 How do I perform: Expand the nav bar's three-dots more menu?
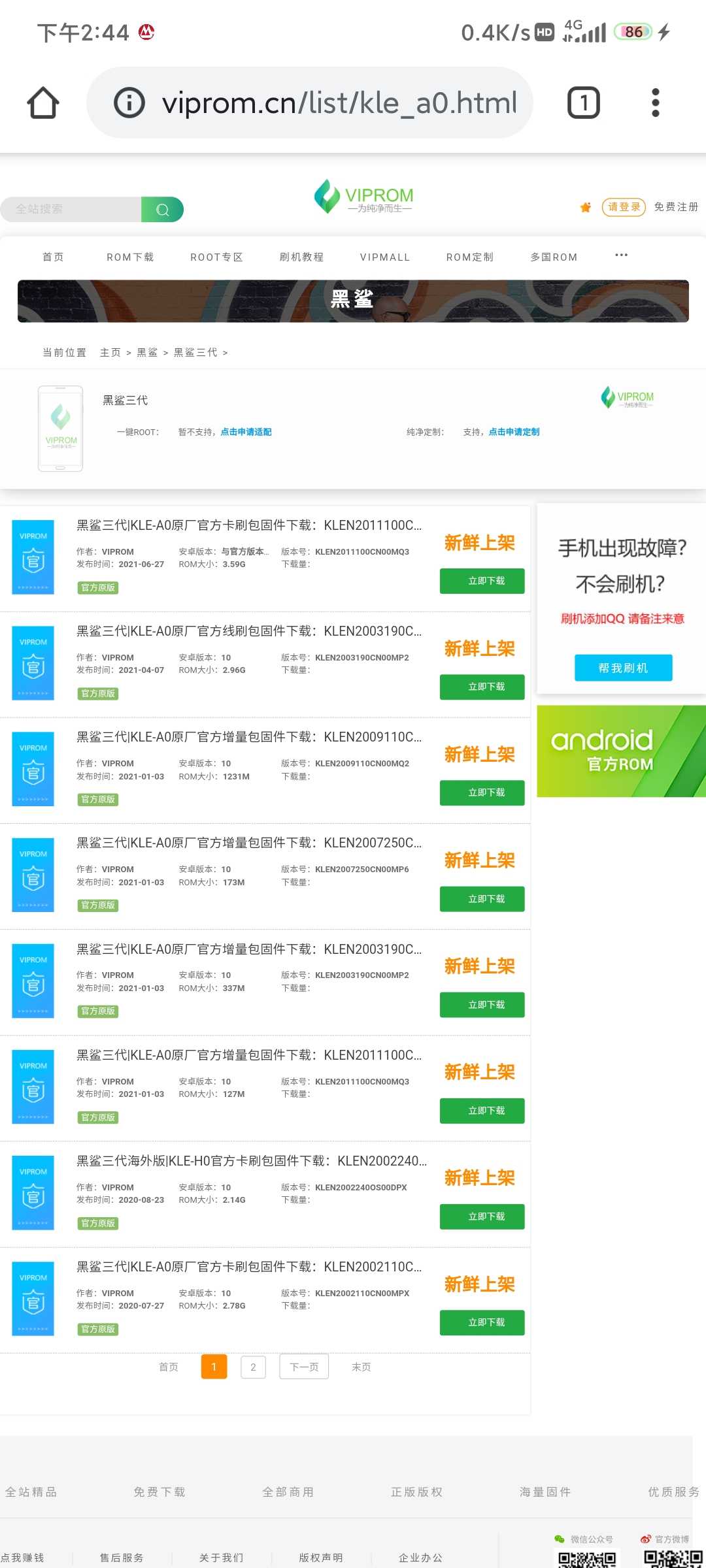pos(621,255)
